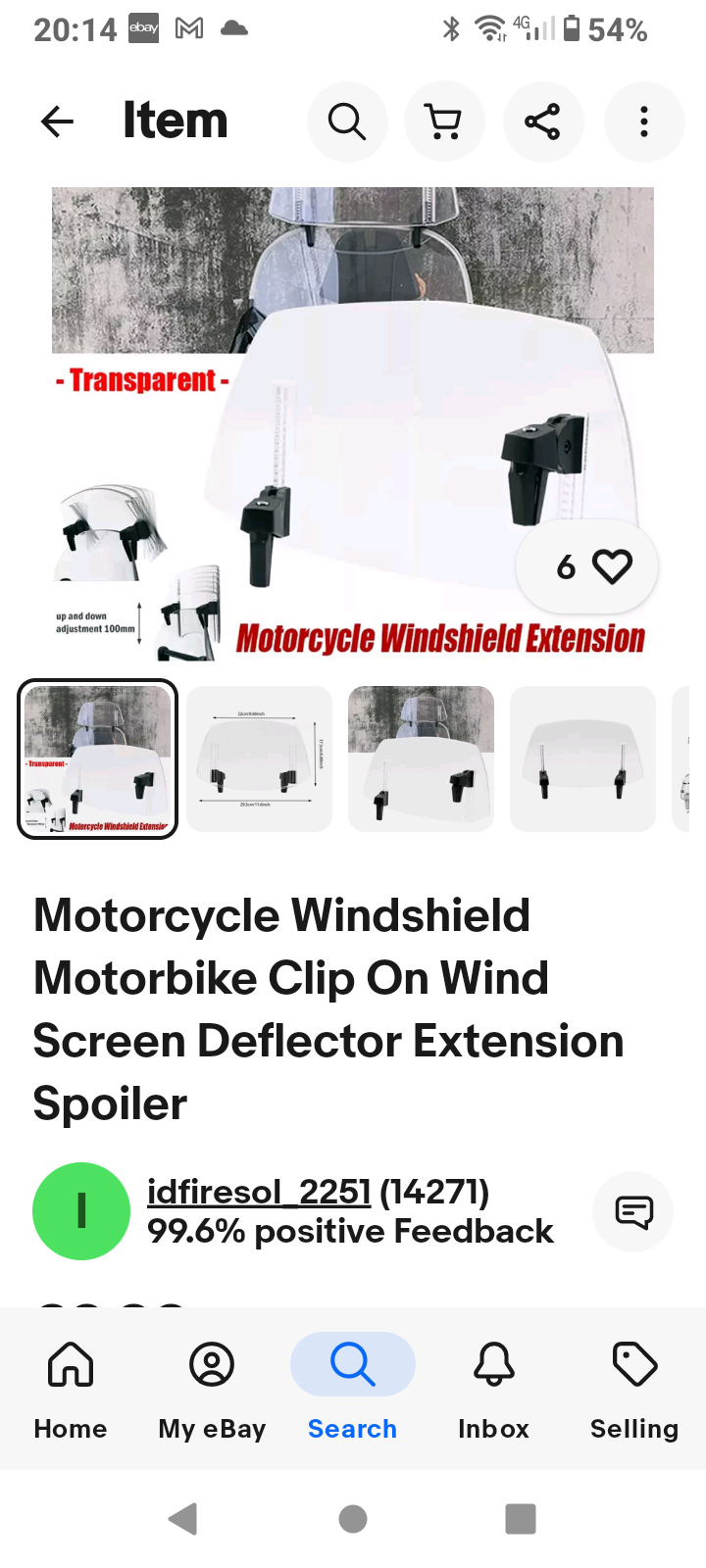The image size is (706, 1568).
Task: Share this item listing
Action: click(x=542, y=122)
